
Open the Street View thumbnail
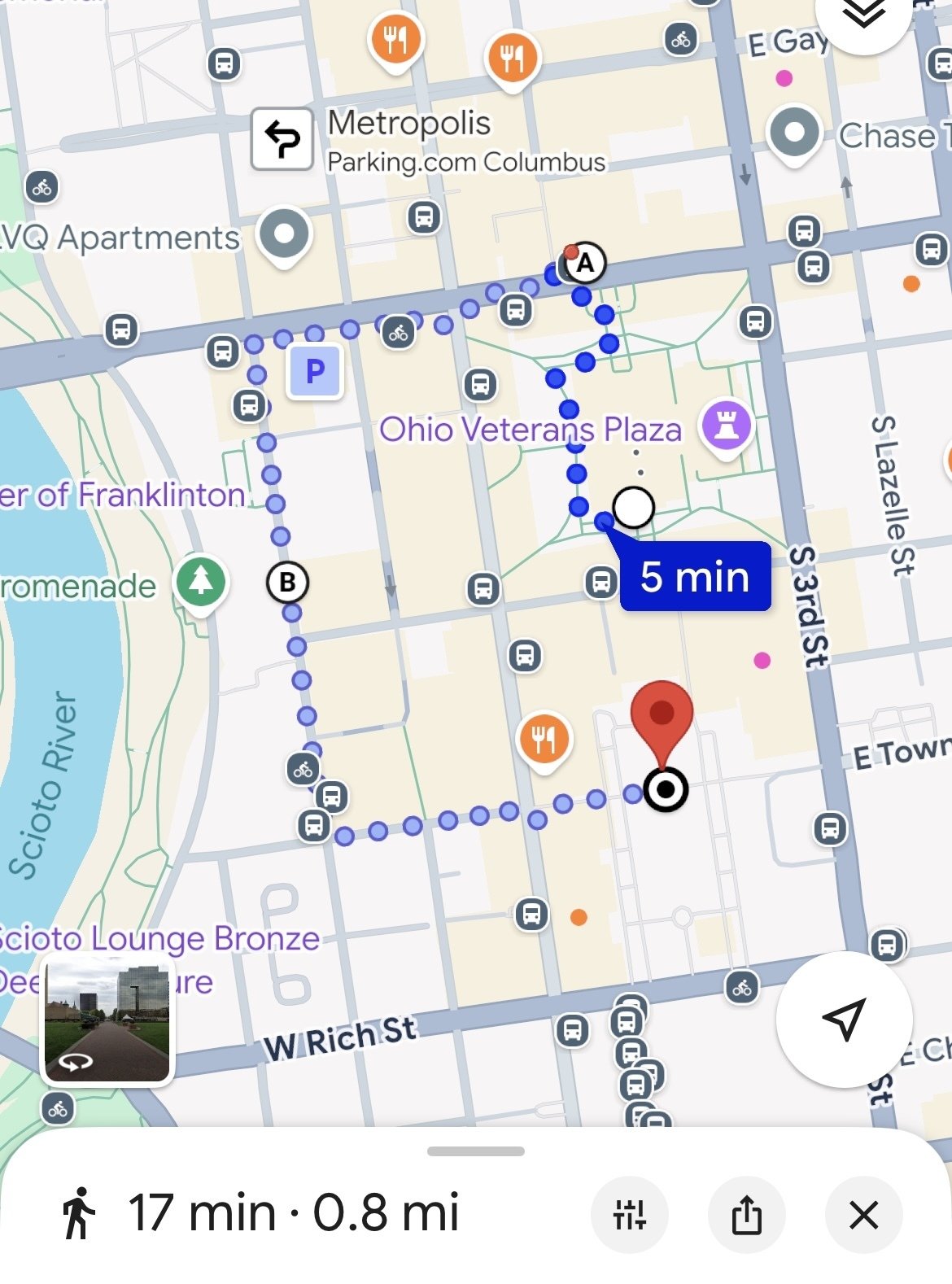107,1022
